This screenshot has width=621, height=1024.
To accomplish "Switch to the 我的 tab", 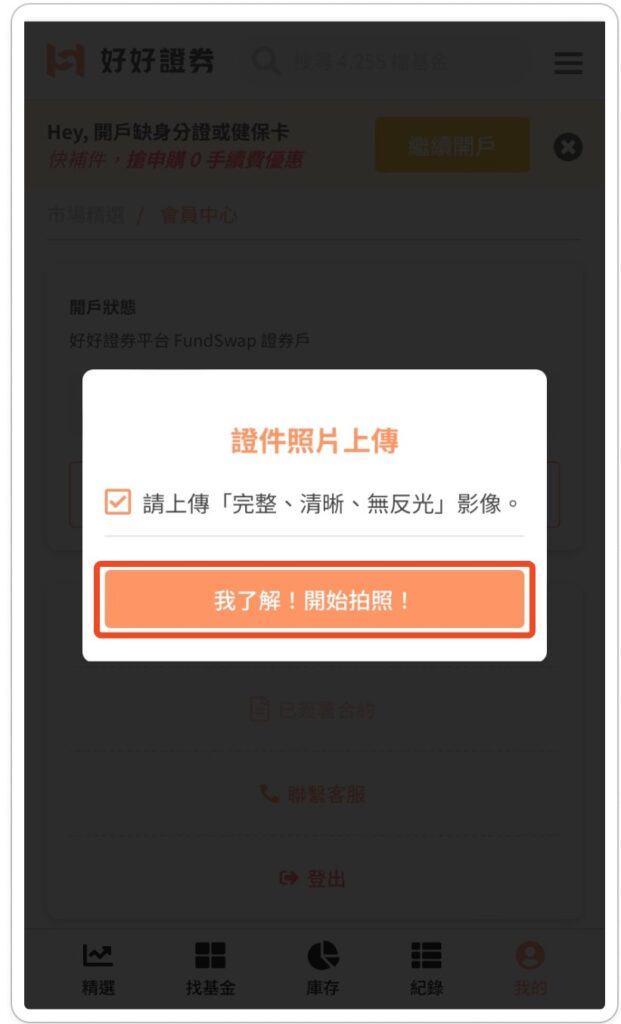I will 530,967.
